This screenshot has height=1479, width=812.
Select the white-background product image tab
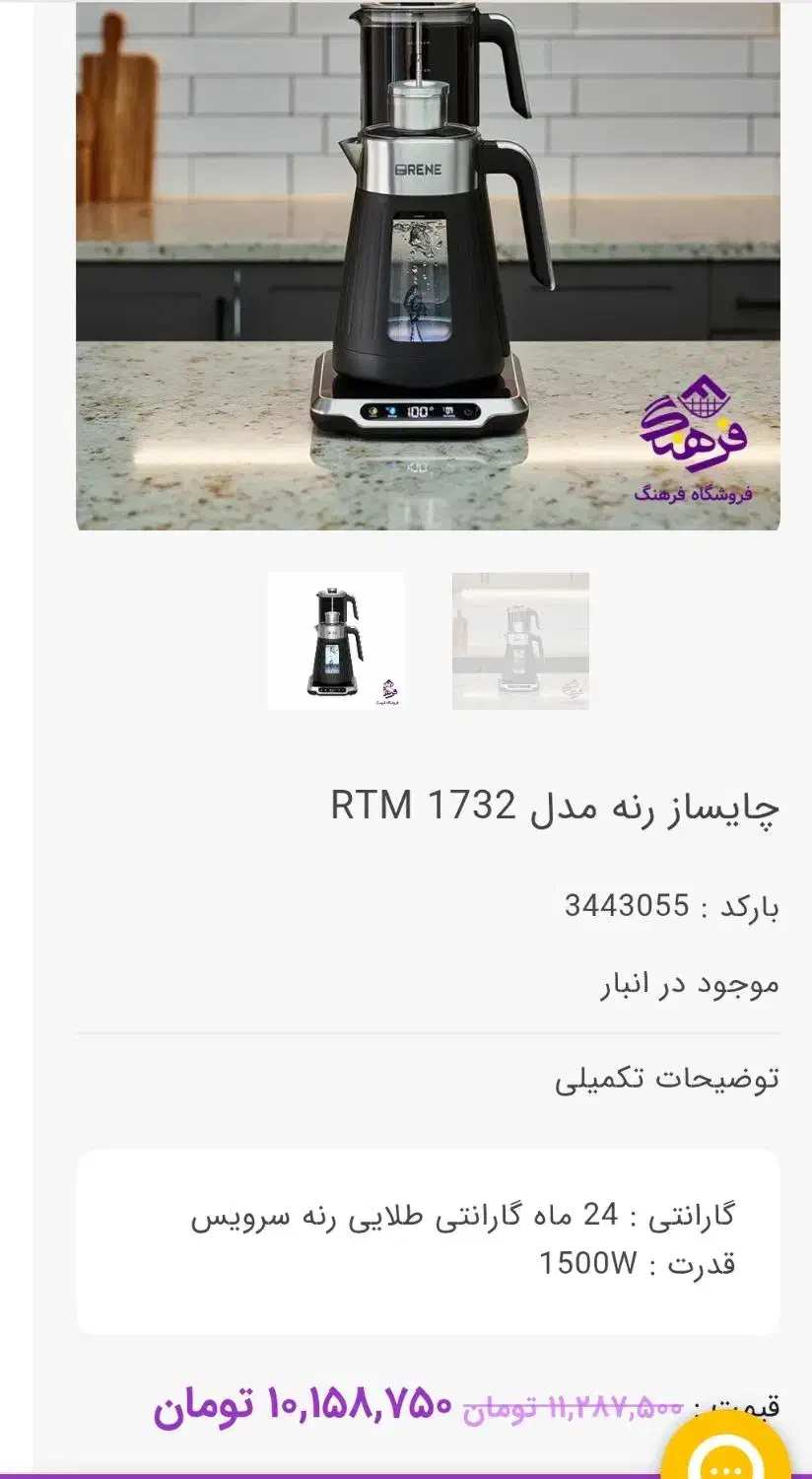(337, 639)
